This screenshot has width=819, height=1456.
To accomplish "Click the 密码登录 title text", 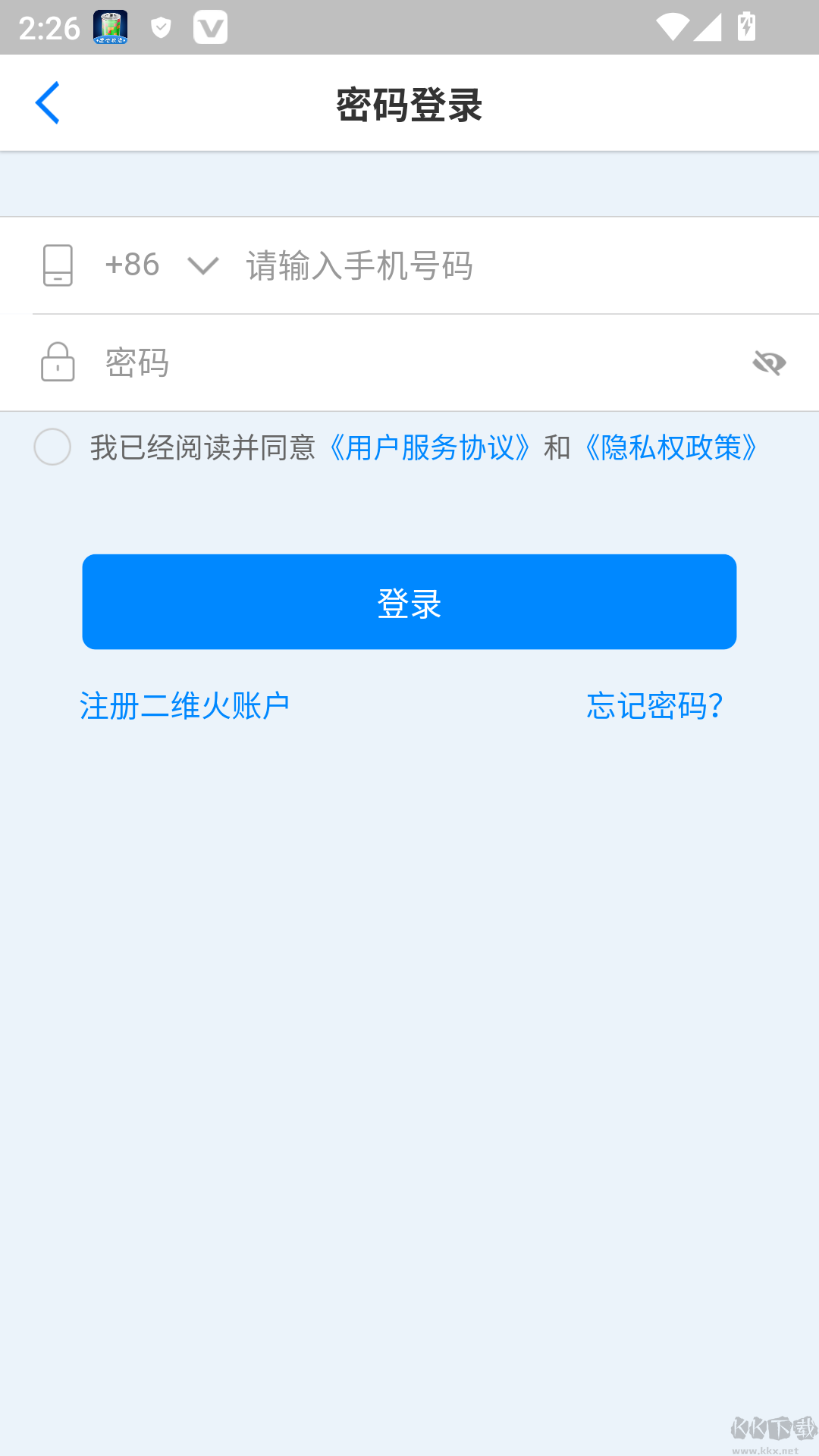I will [x=409, y=104].
